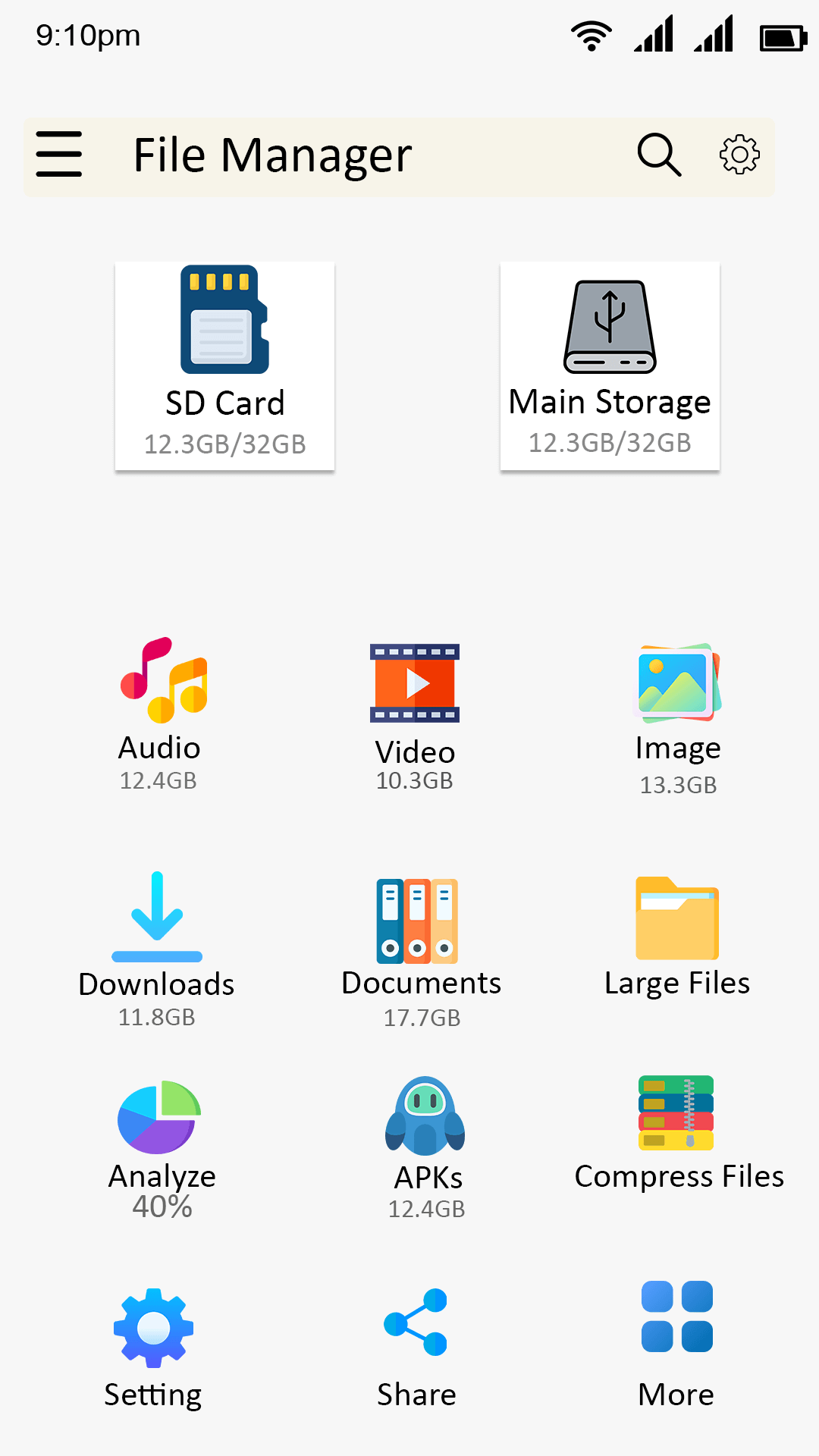Open the SD Card storage card
The image size is (819, 1456).
[x=224, y=366]
